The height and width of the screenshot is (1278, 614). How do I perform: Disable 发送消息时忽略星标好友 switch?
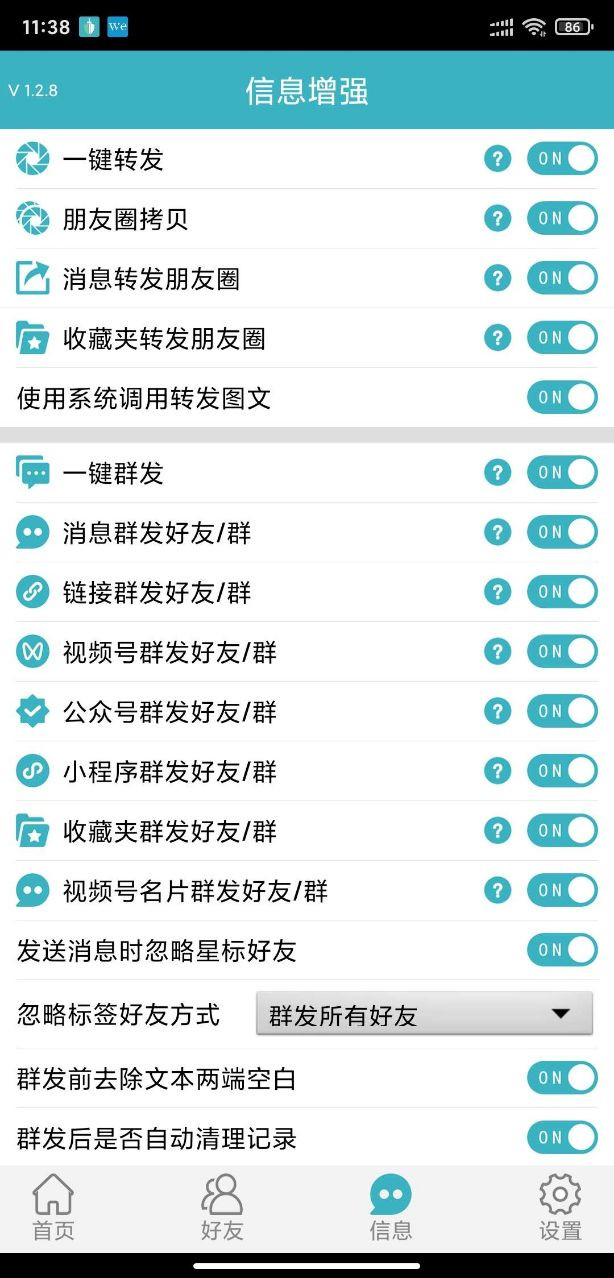point(562,950)
